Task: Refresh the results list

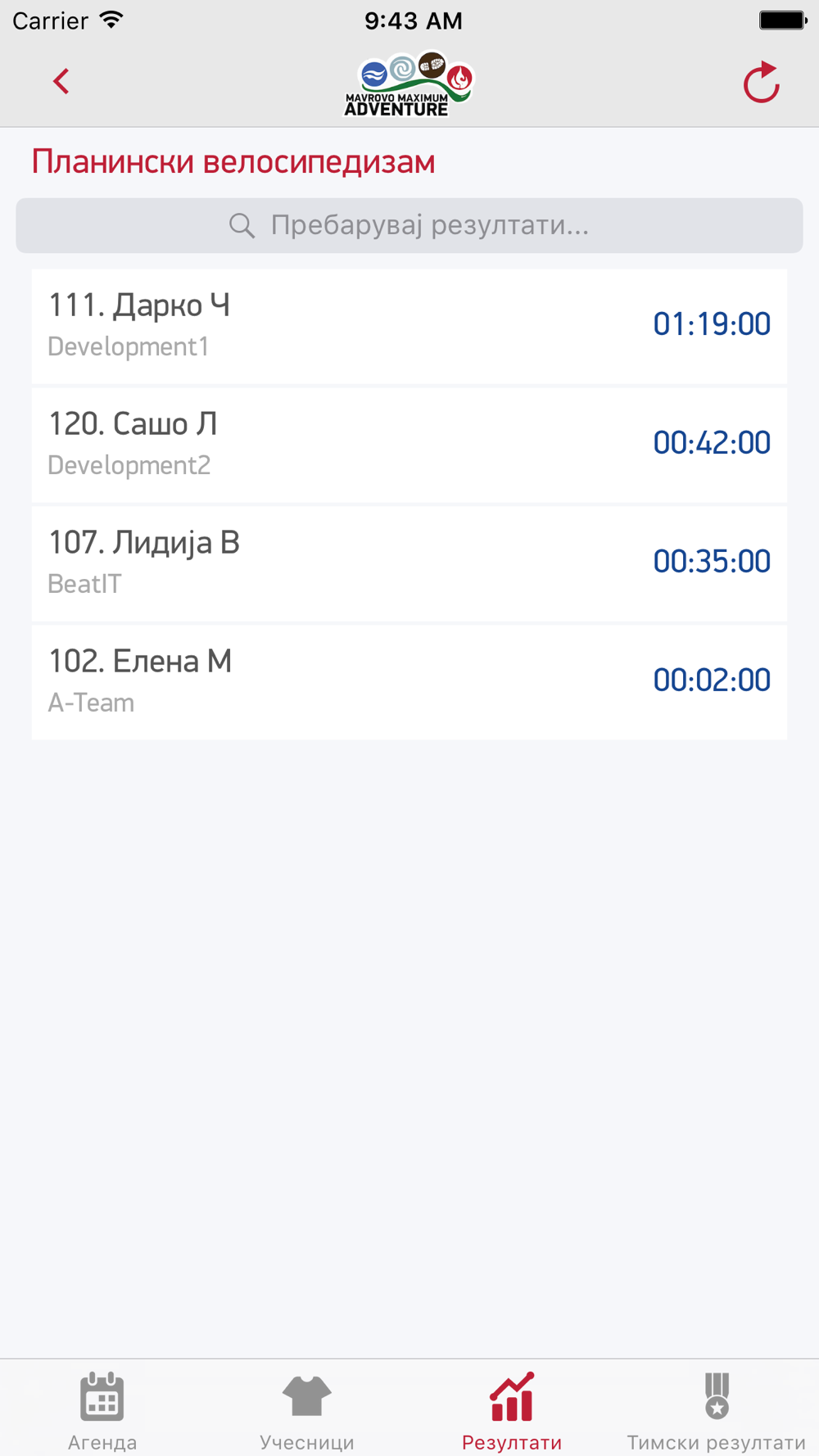Action: pos(761,83)
